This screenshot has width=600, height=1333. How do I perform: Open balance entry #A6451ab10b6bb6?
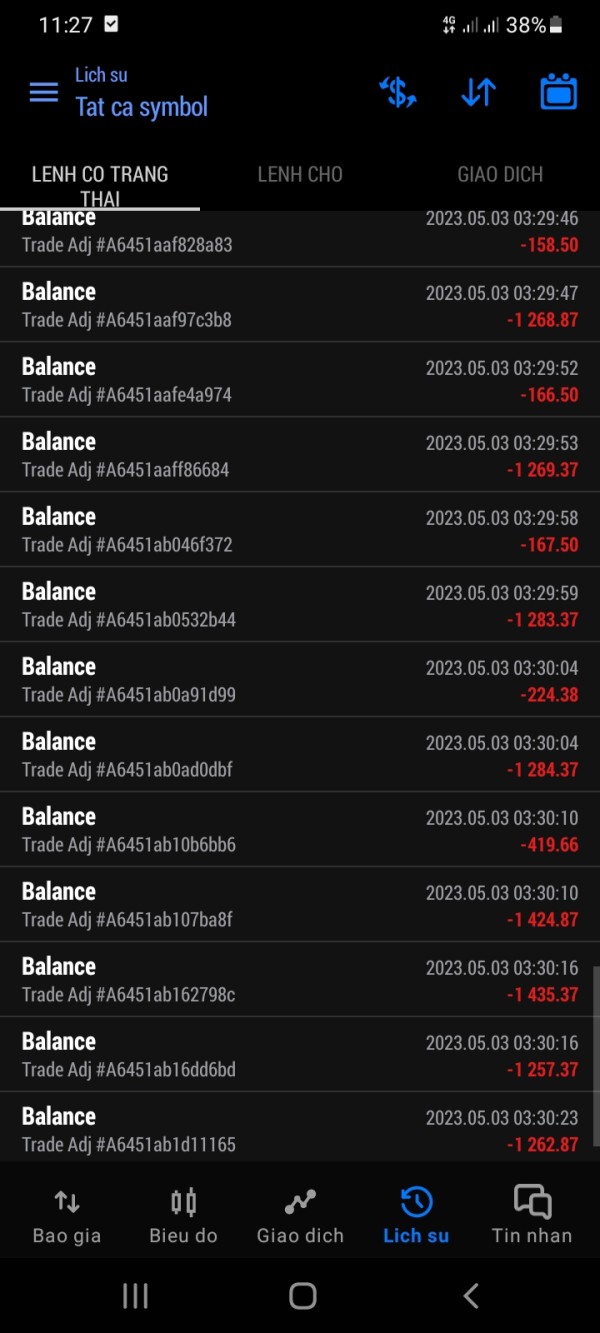(300, 830)
